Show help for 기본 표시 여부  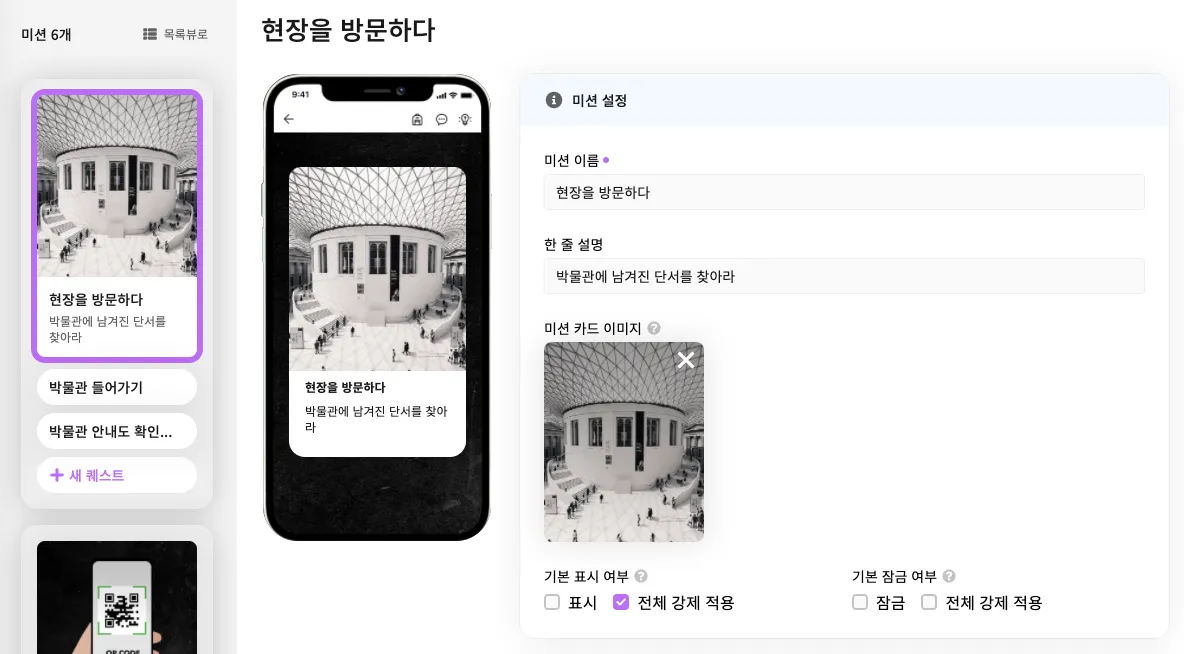pyautogui.click(x=641, y=576)
